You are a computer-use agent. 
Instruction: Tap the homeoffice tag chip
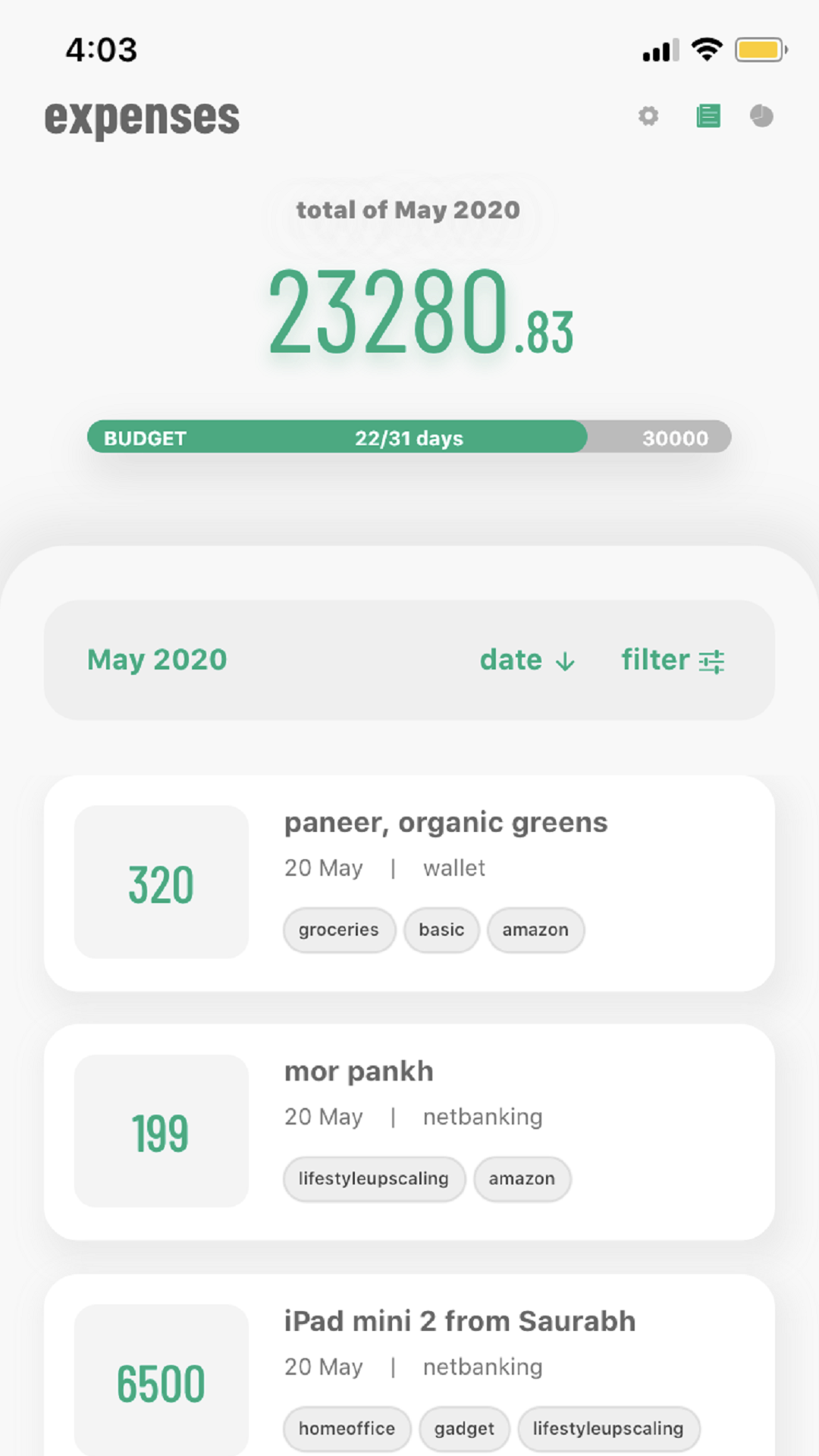[x=347, y=1429]
